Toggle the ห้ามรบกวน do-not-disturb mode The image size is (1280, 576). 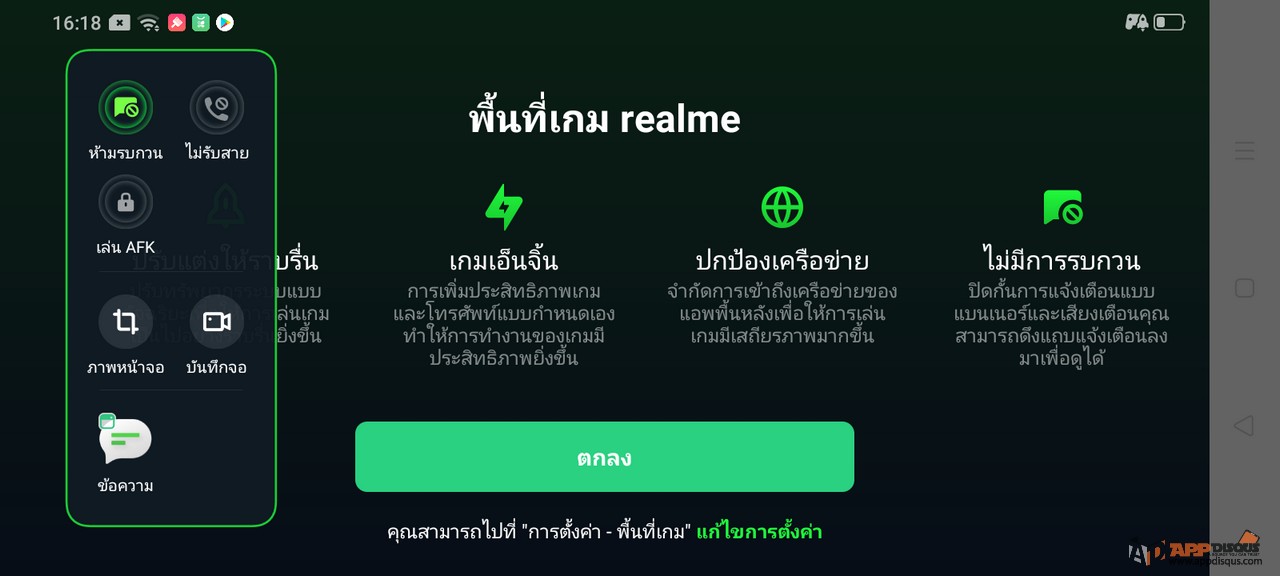[125, 108]
